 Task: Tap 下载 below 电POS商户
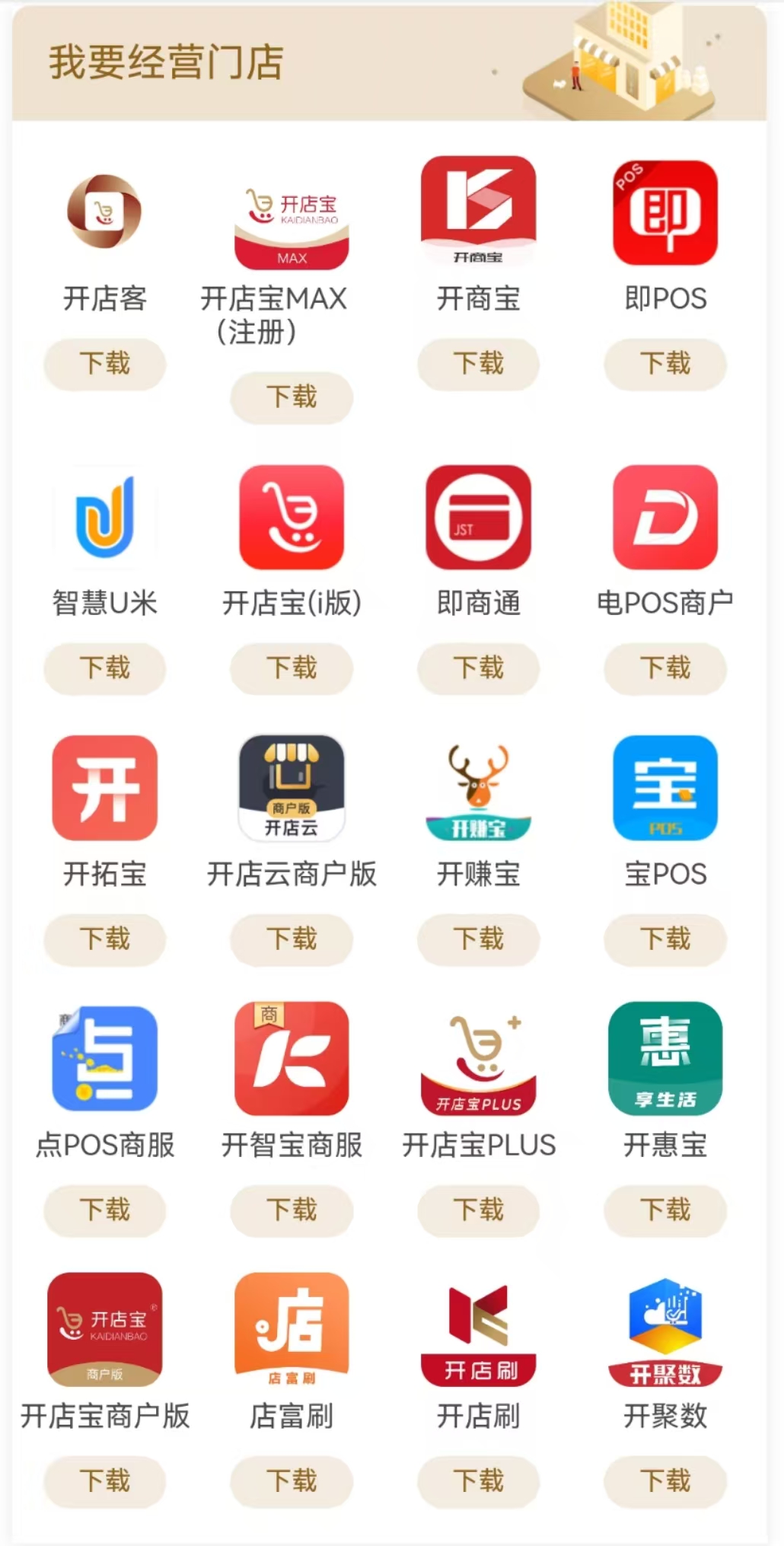pos(665,668)
